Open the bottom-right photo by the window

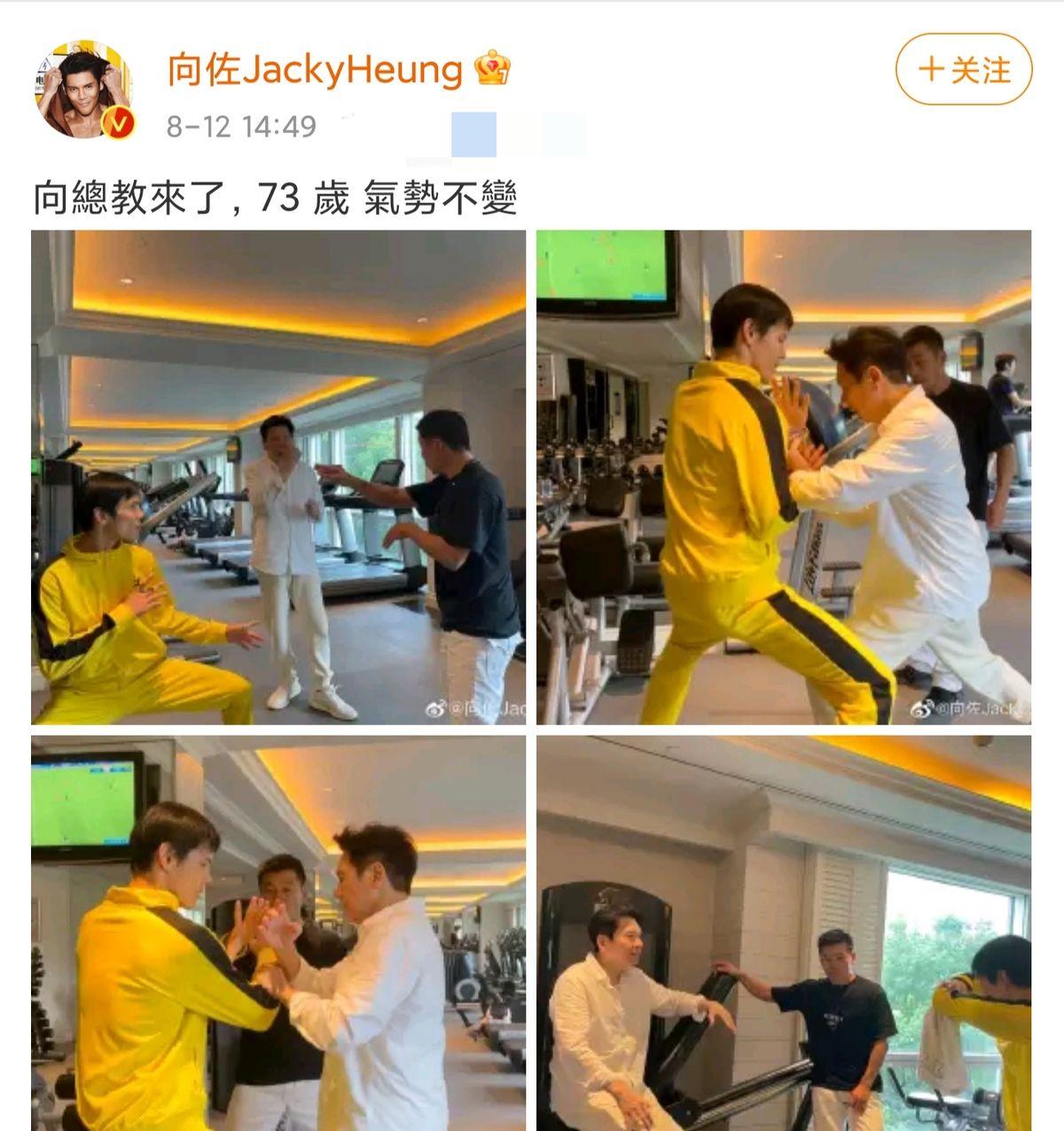point(784,932)
